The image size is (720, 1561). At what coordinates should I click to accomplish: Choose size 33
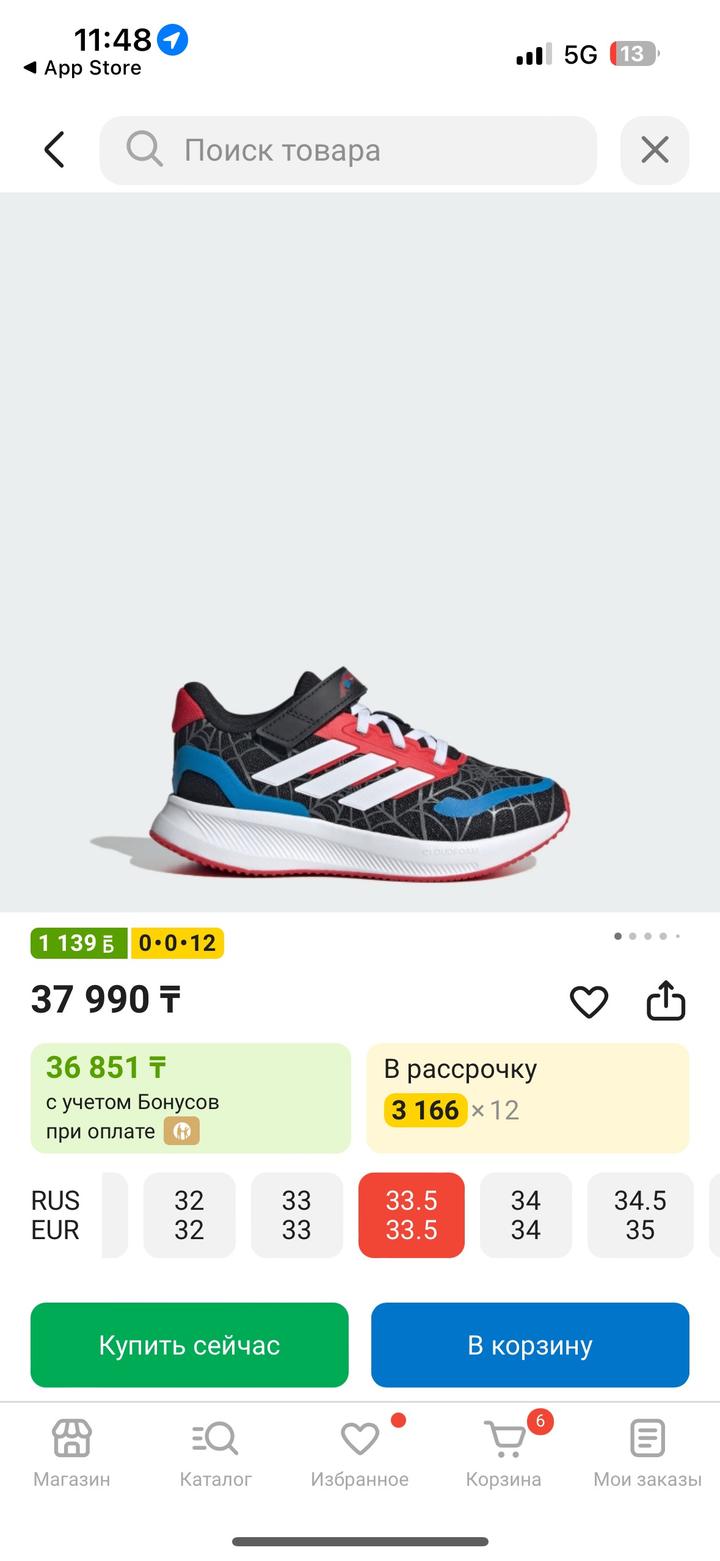[296, 1215]
